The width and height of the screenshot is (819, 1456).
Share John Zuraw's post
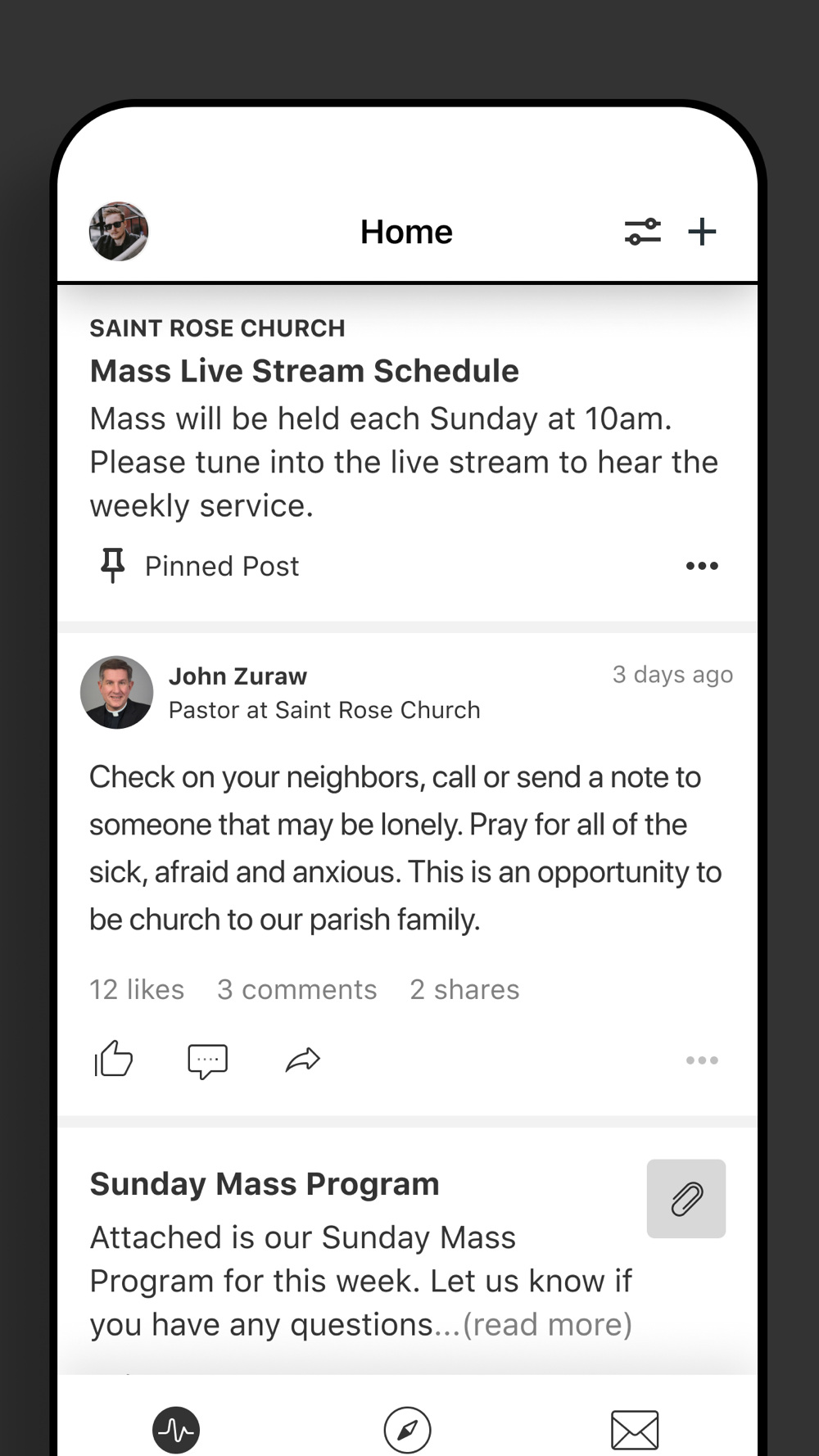point(302,1060)
